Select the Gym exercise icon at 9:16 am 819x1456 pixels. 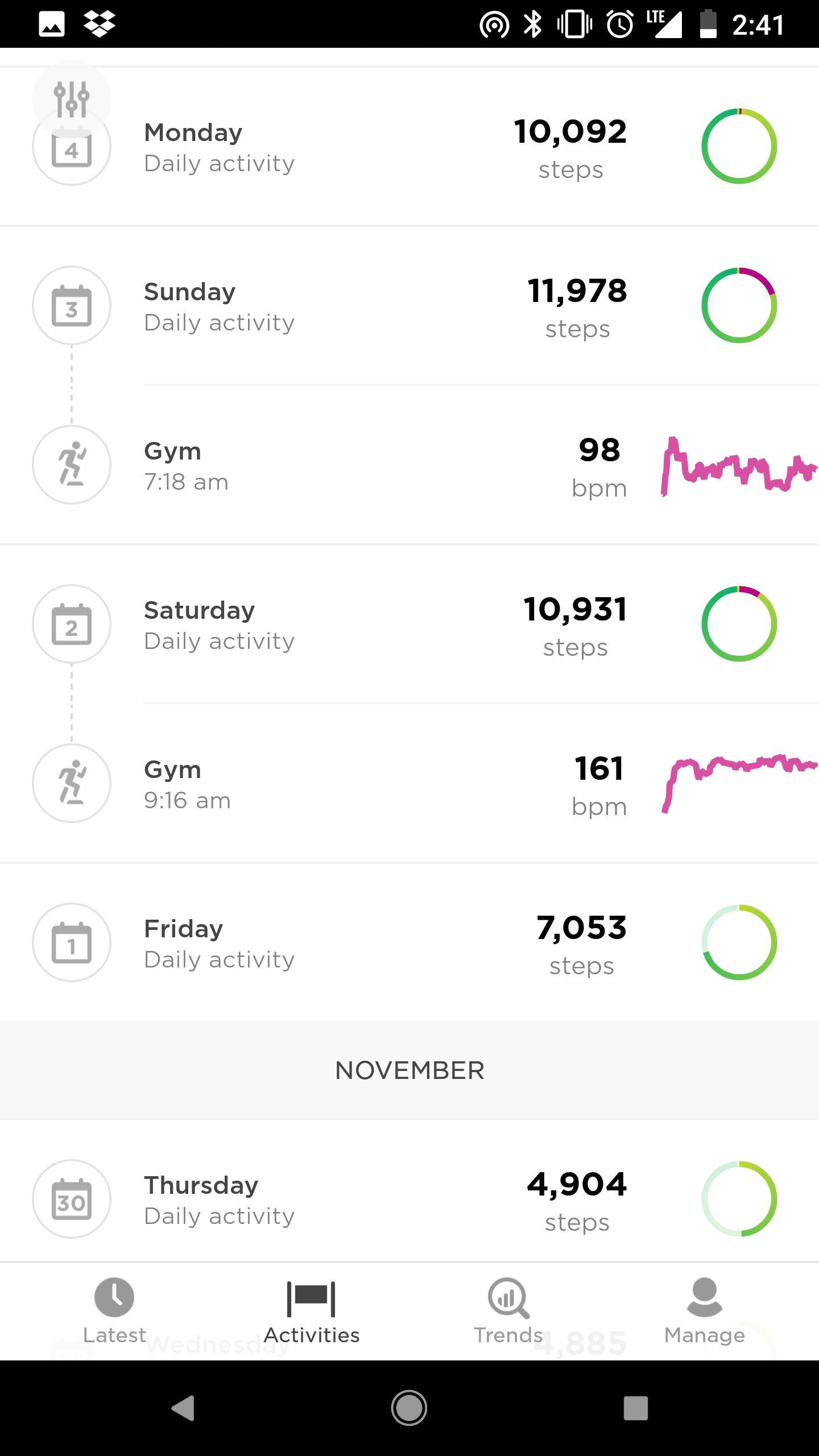tap(71, 783)
